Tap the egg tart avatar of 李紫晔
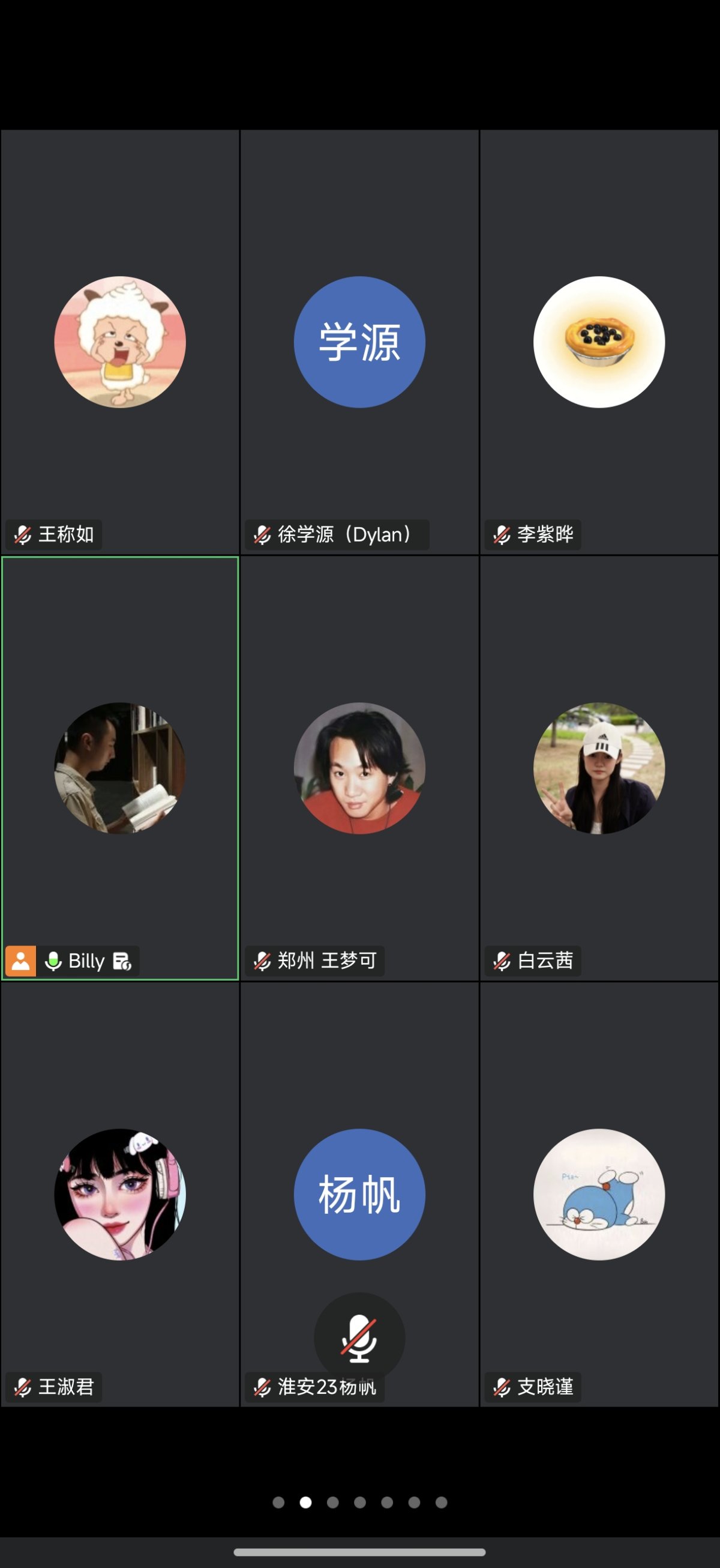 coord(599,342)
